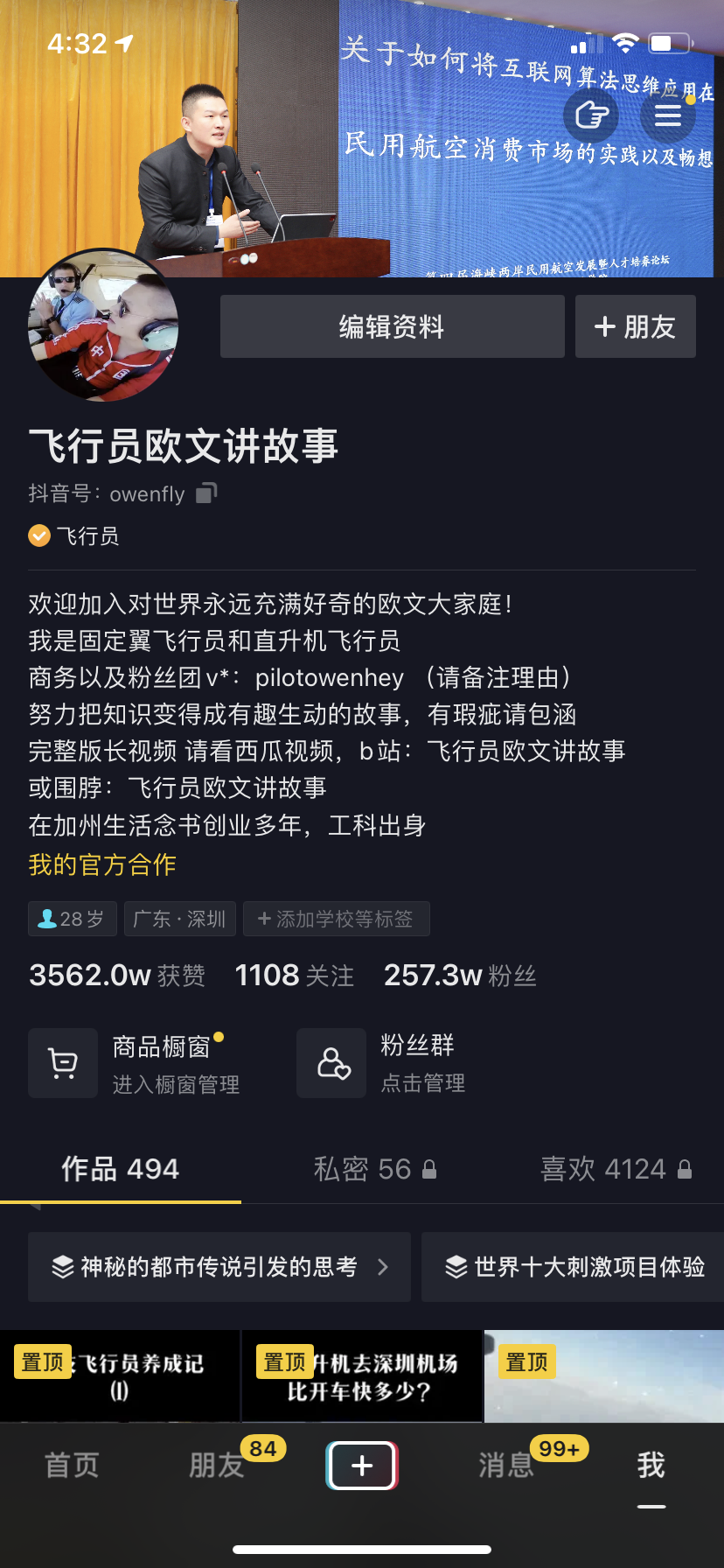Open the hamburger menu icon
This screenshot has width=724, height=1568.
pyautogui.click(x=668, y=115)
